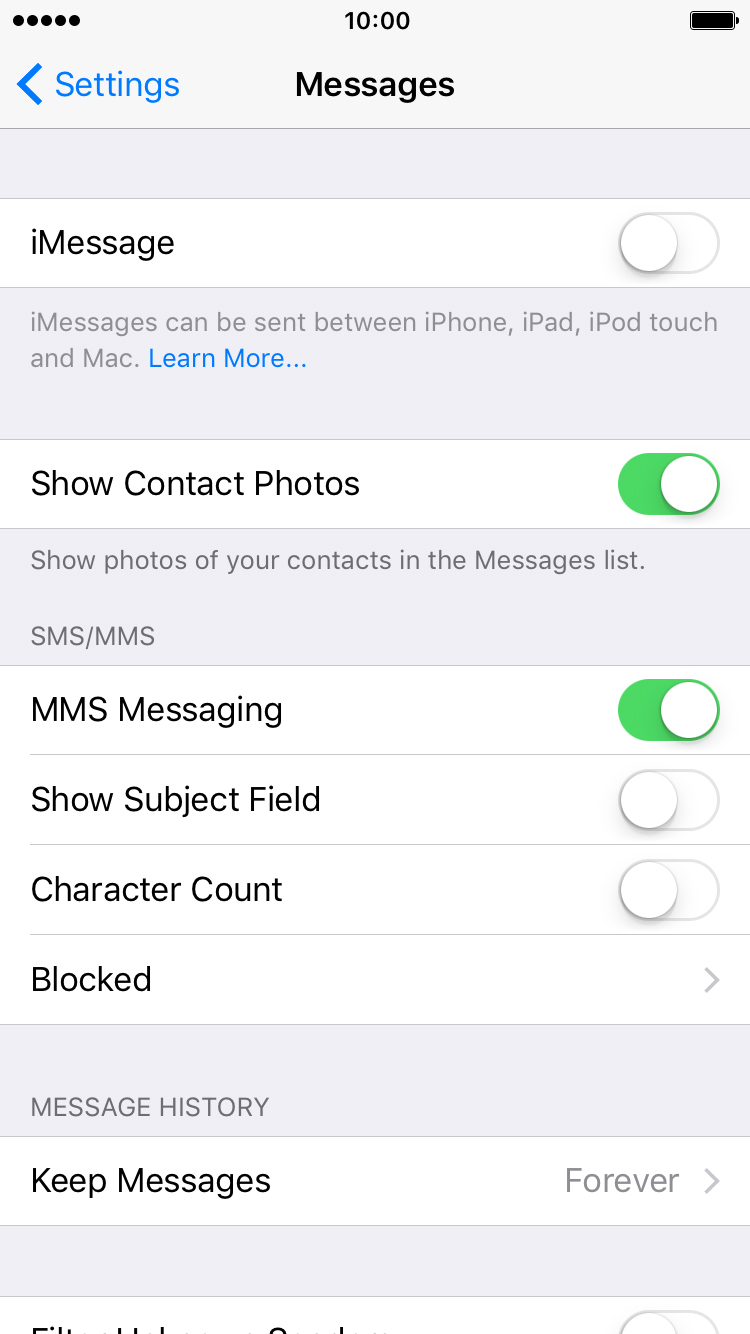Disable Show Contact Photos
The image size is (750, 1334).
click(669, 484)
